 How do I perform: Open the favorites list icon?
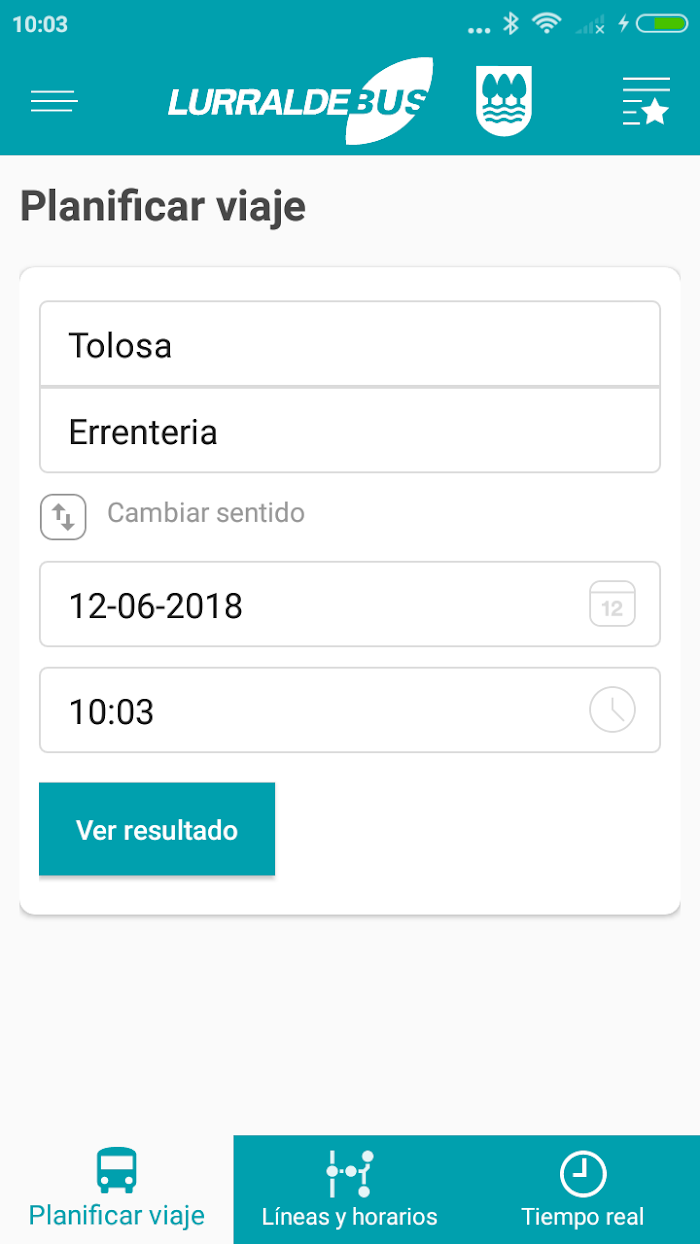point(645,101)
